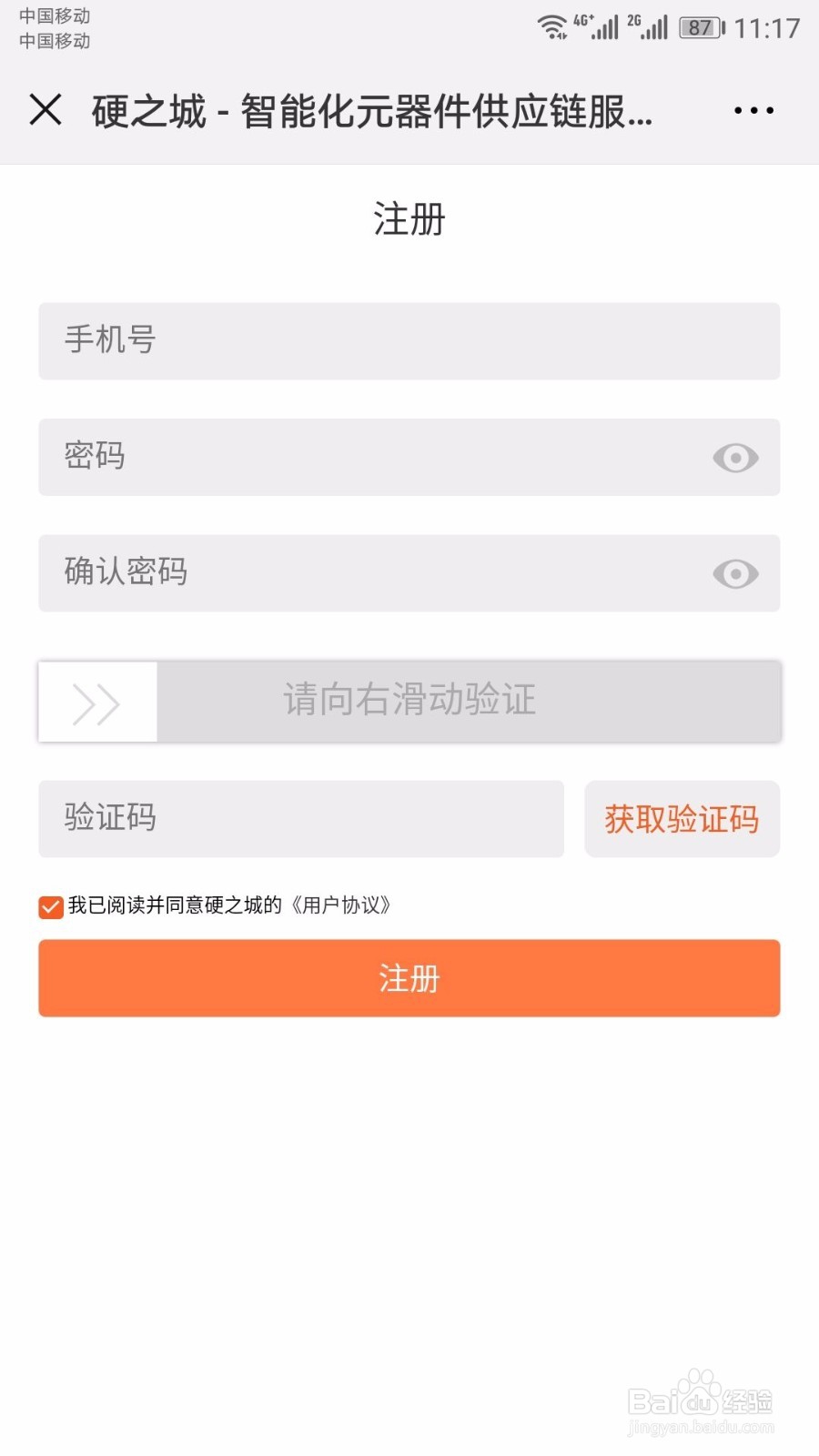Click the 获取验证码 button
819x1456 pixels.
tap(681, 819)
